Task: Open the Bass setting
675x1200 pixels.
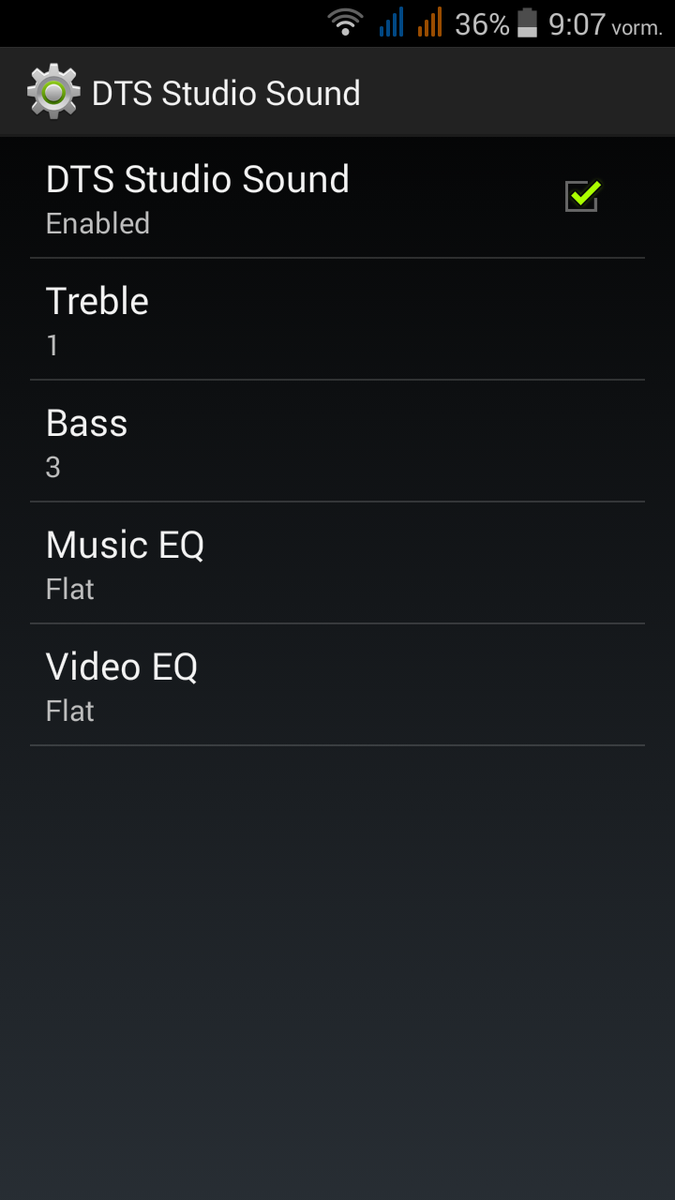Action: click(x=337, y=441)
